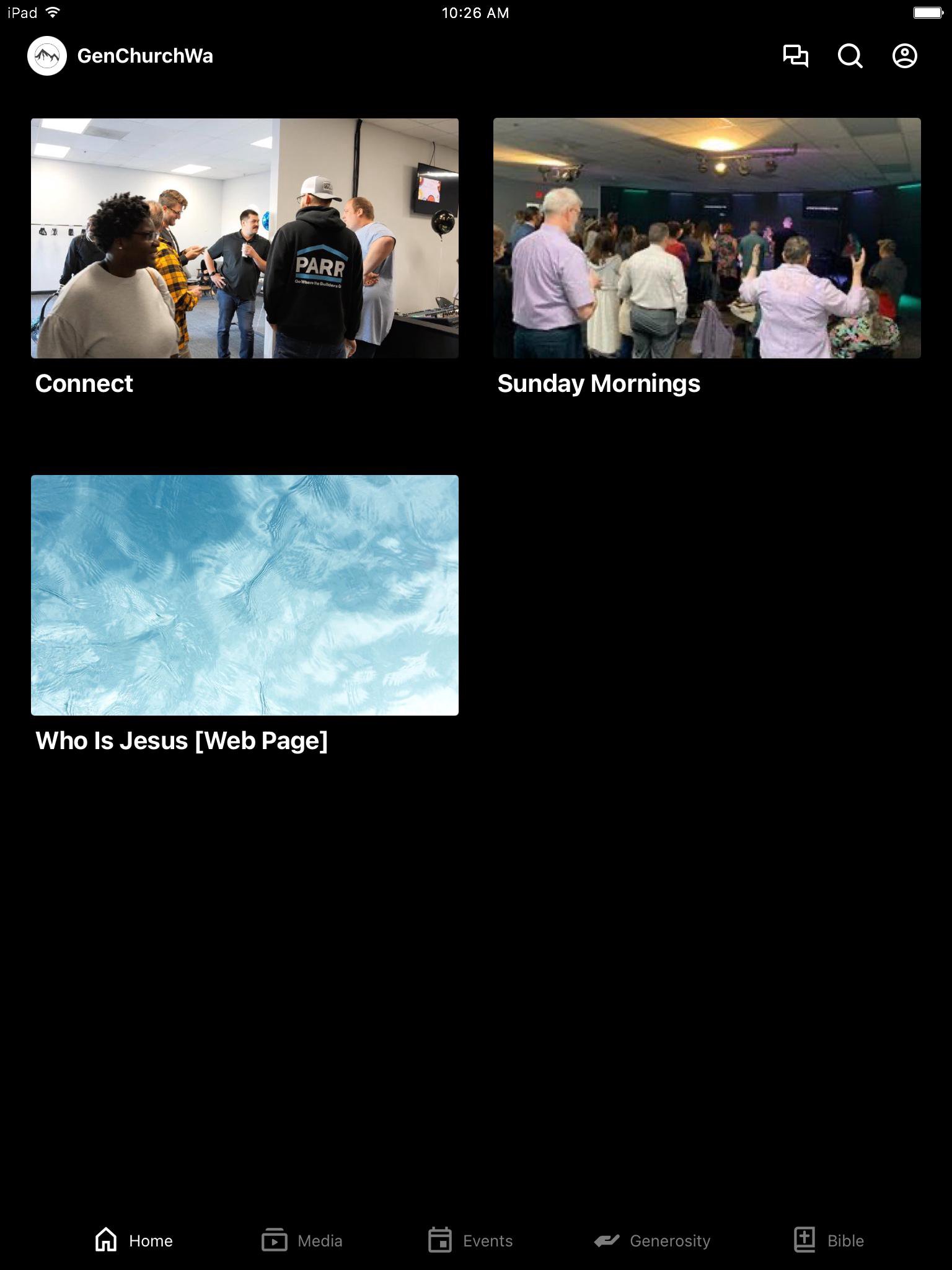Open Who Is Jesus web page card
Viewport: 952px width, 1270px height.
pyautogui.click(x=245, y=595)
